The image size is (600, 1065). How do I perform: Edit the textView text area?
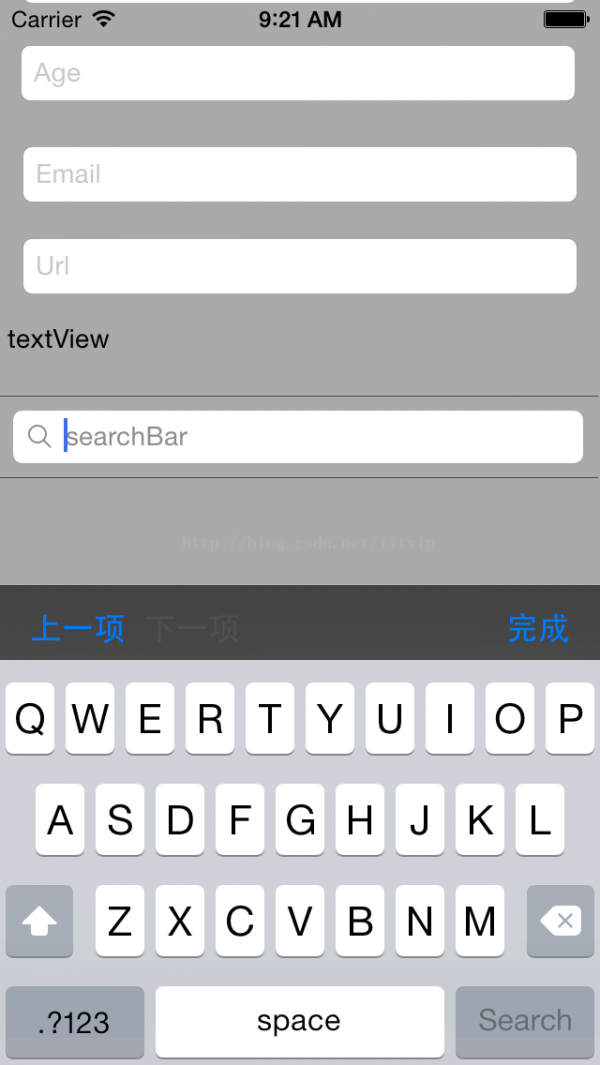[300, 350]
